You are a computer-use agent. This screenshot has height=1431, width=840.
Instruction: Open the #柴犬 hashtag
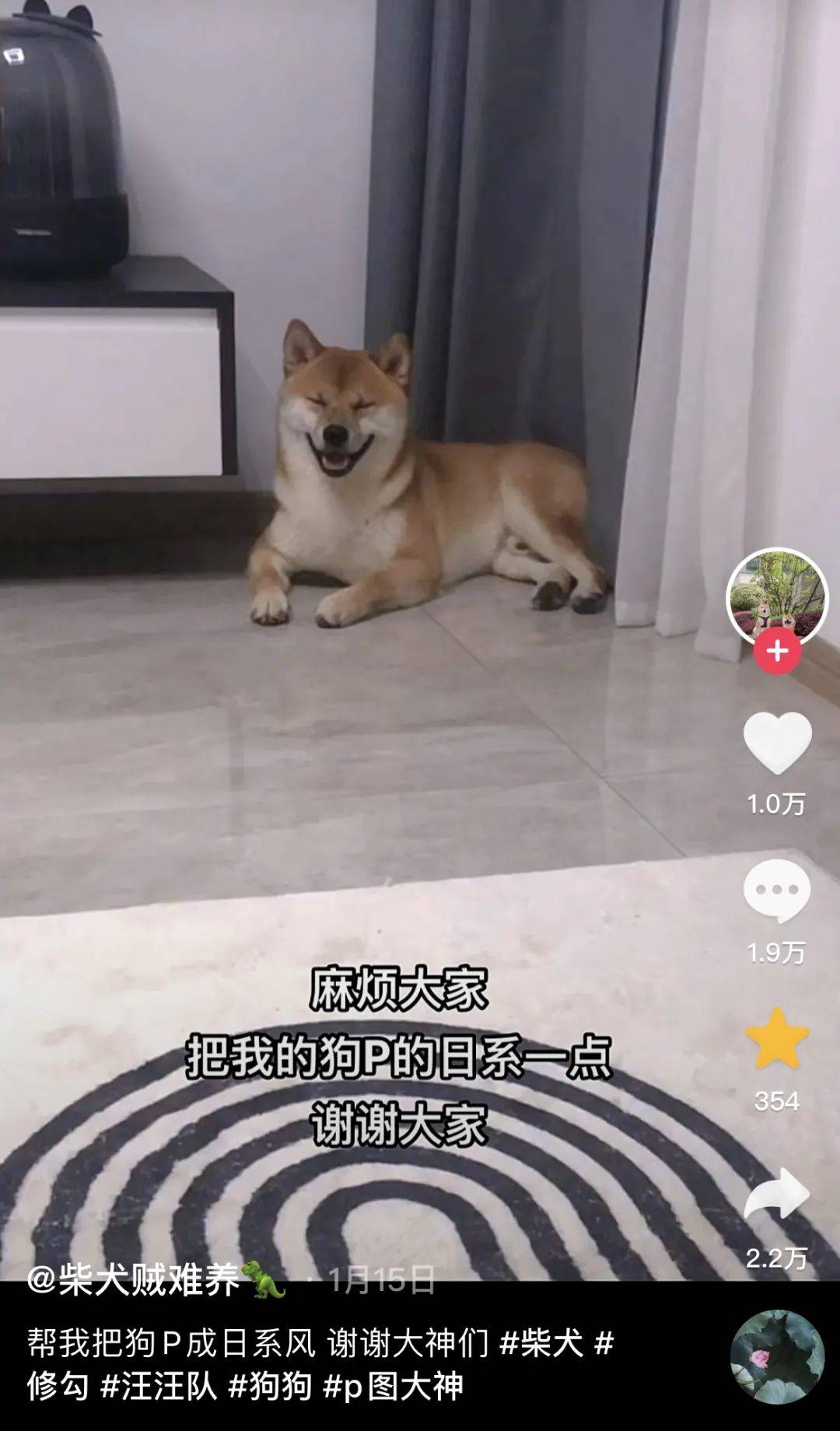coord(541,1343)
